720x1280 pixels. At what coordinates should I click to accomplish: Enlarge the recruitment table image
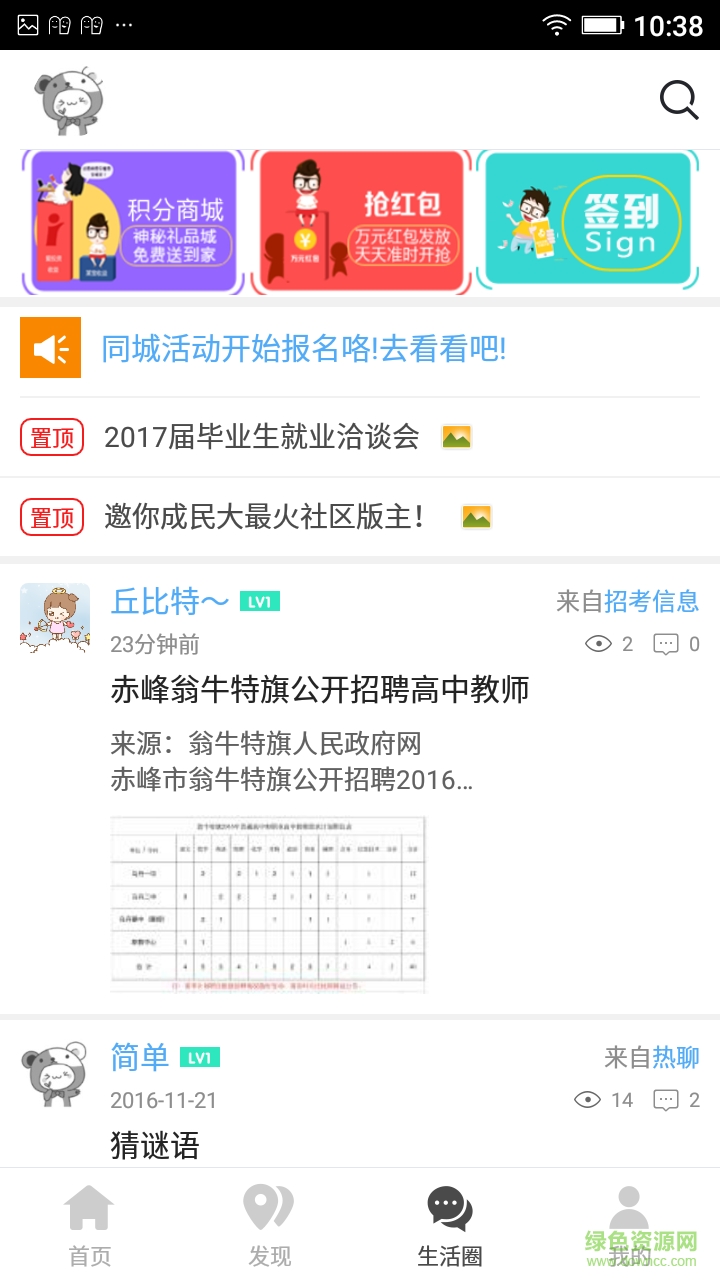click(x=267, y=904)
